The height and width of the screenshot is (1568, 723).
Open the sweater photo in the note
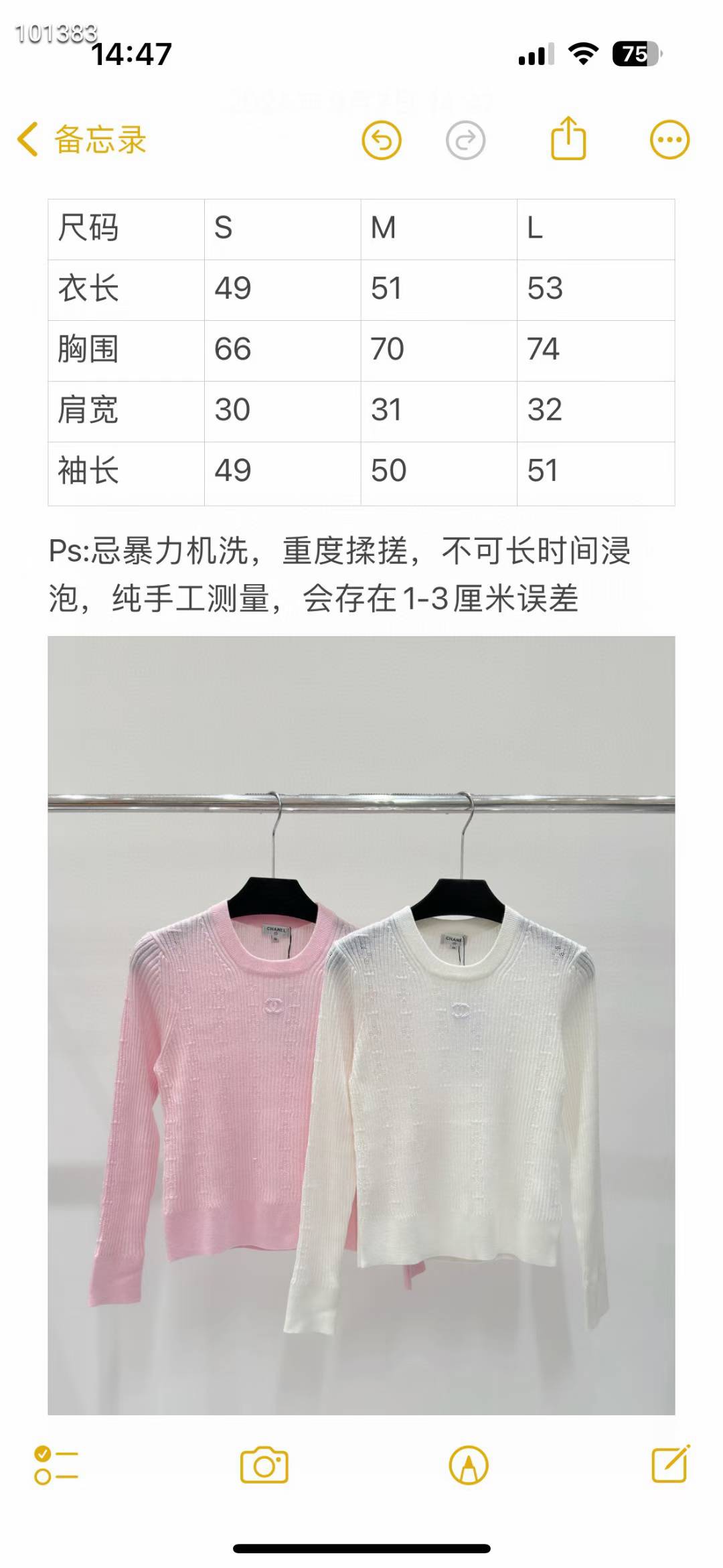[361, 1025]
